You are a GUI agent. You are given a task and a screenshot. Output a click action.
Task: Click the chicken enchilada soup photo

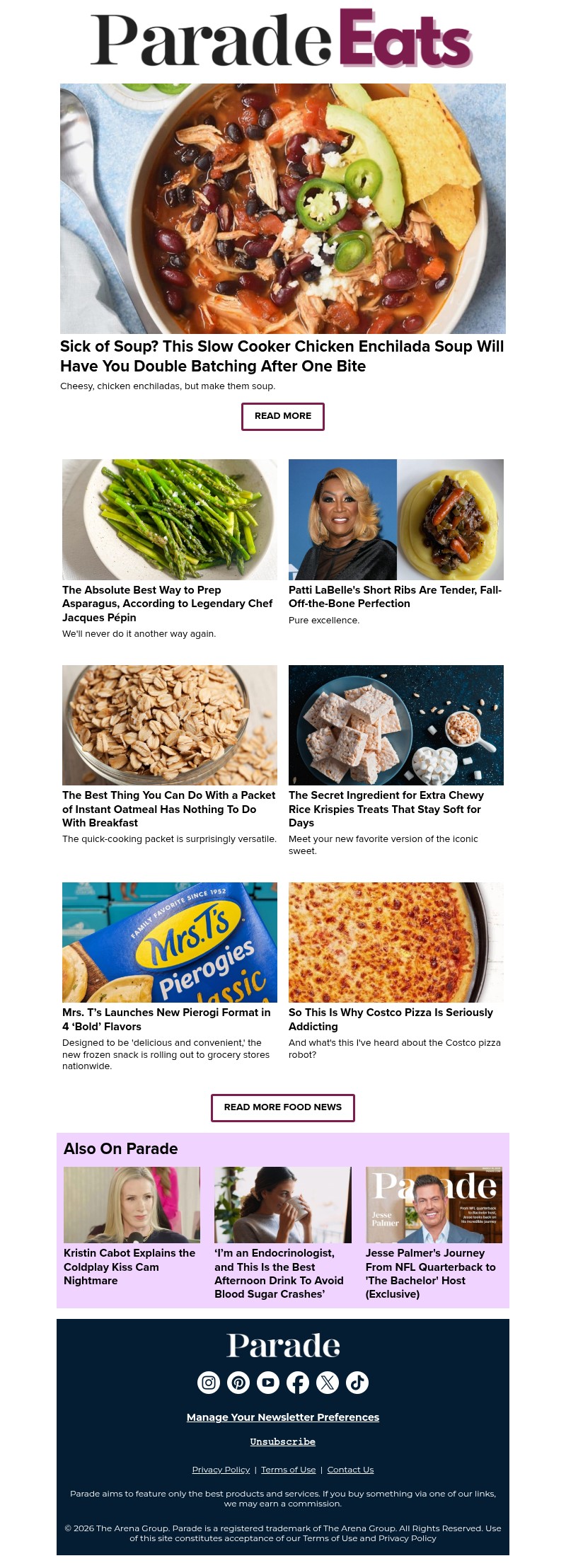point(282,209)
